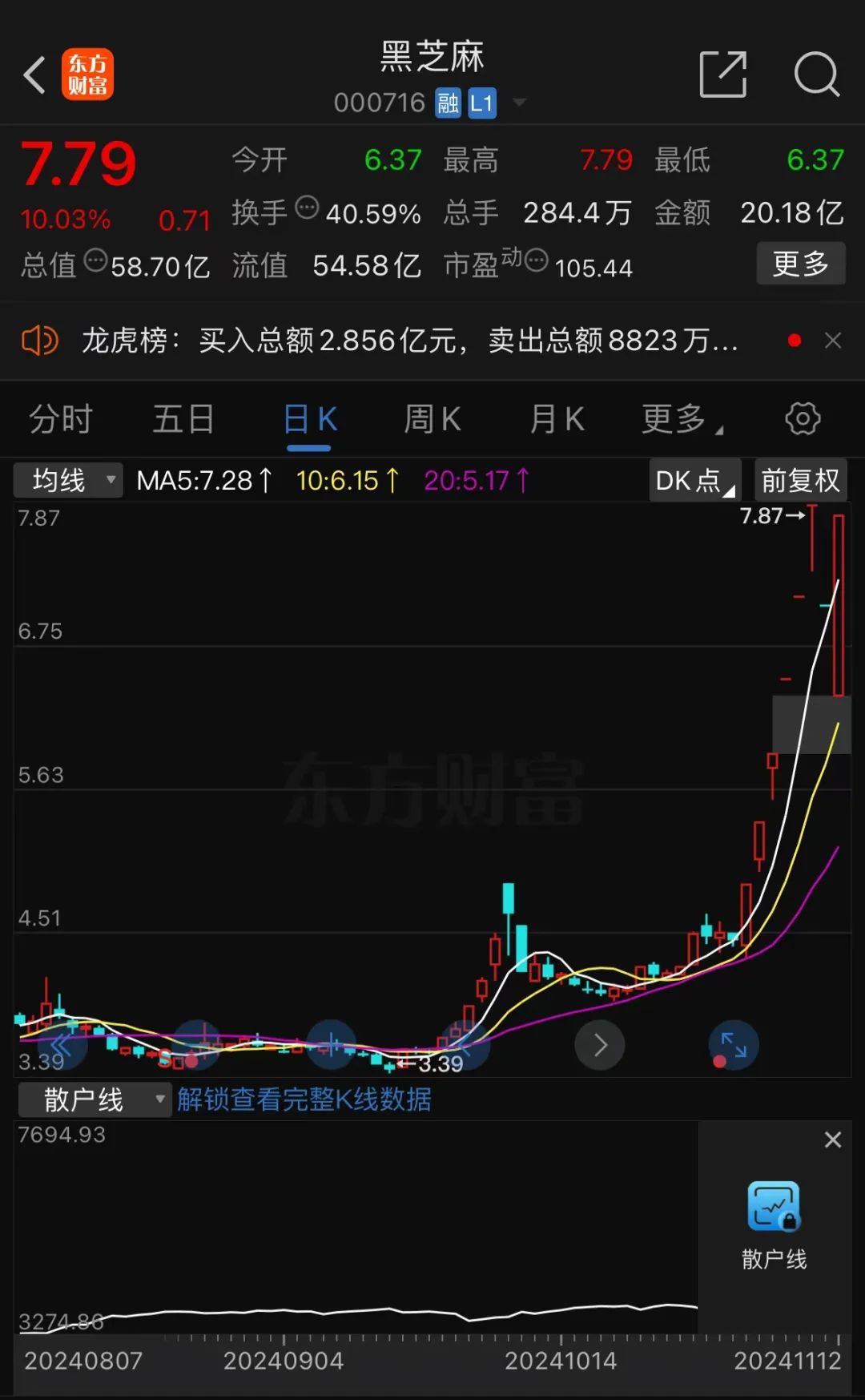Click the search magnifier icon
The image size is (865, 1400).
[816, 73]
